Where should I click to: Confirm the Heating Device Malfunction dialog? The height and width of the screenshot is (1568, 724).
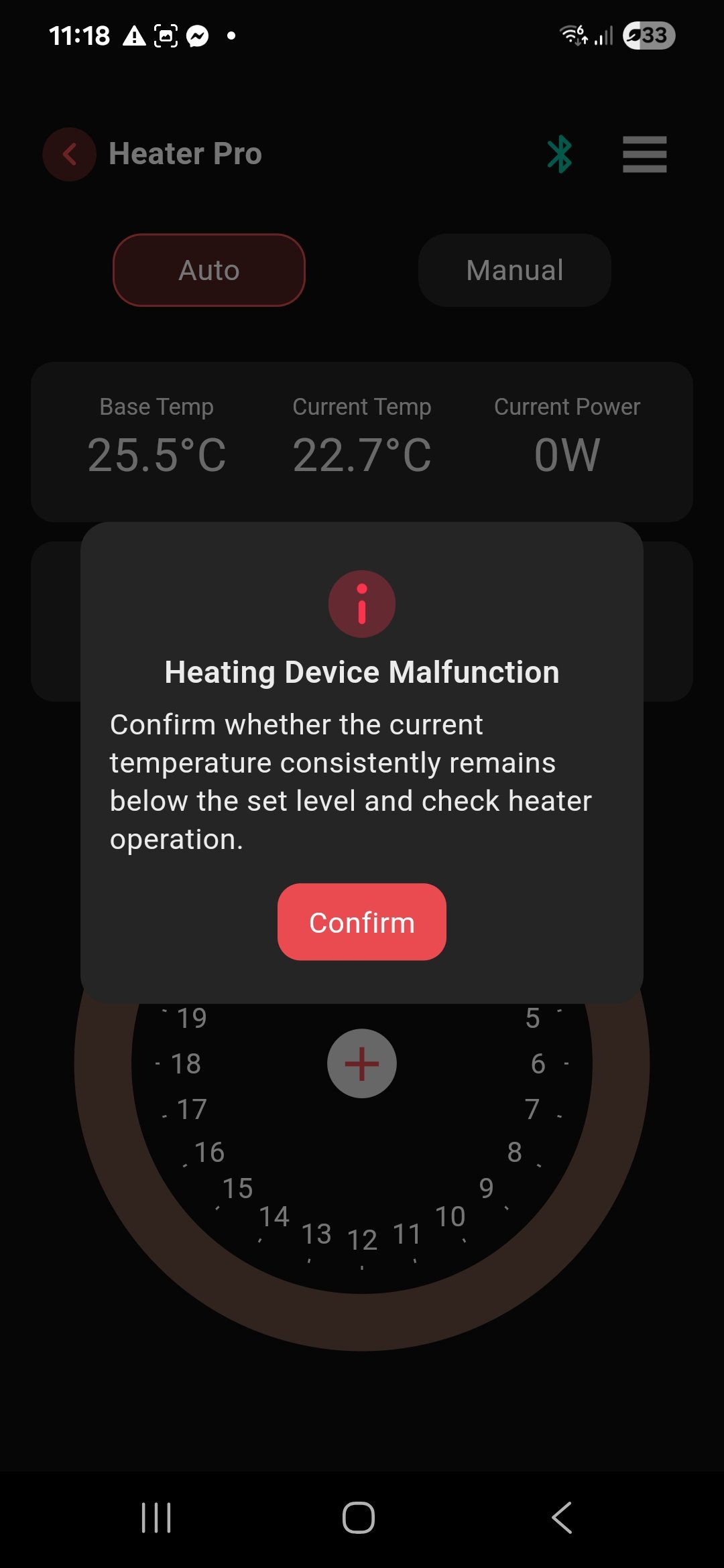[361, 922]
